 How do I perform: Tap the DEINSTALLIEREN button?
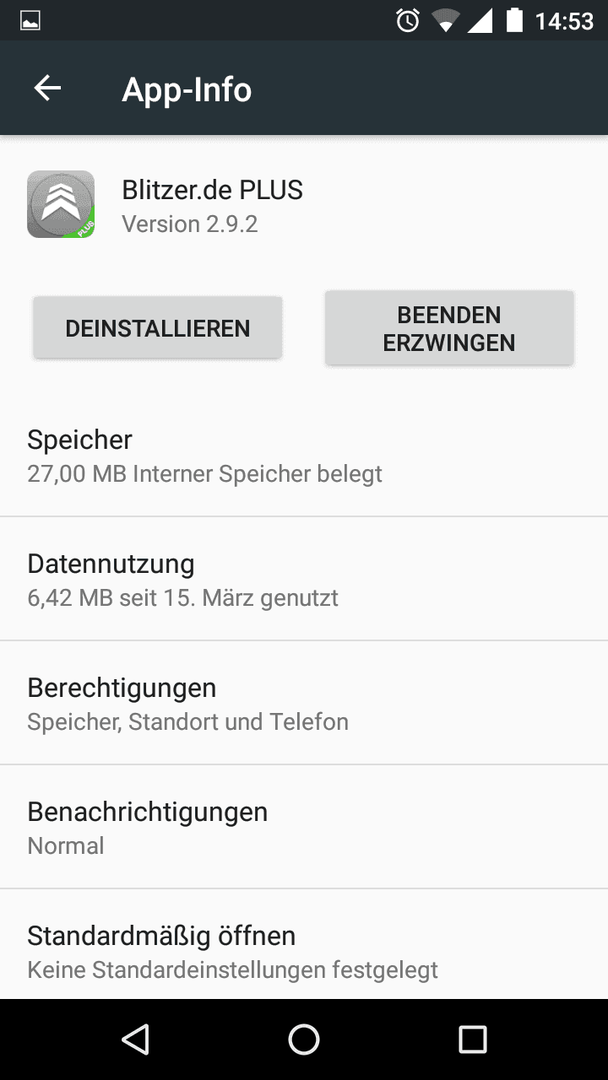point(158,328)
